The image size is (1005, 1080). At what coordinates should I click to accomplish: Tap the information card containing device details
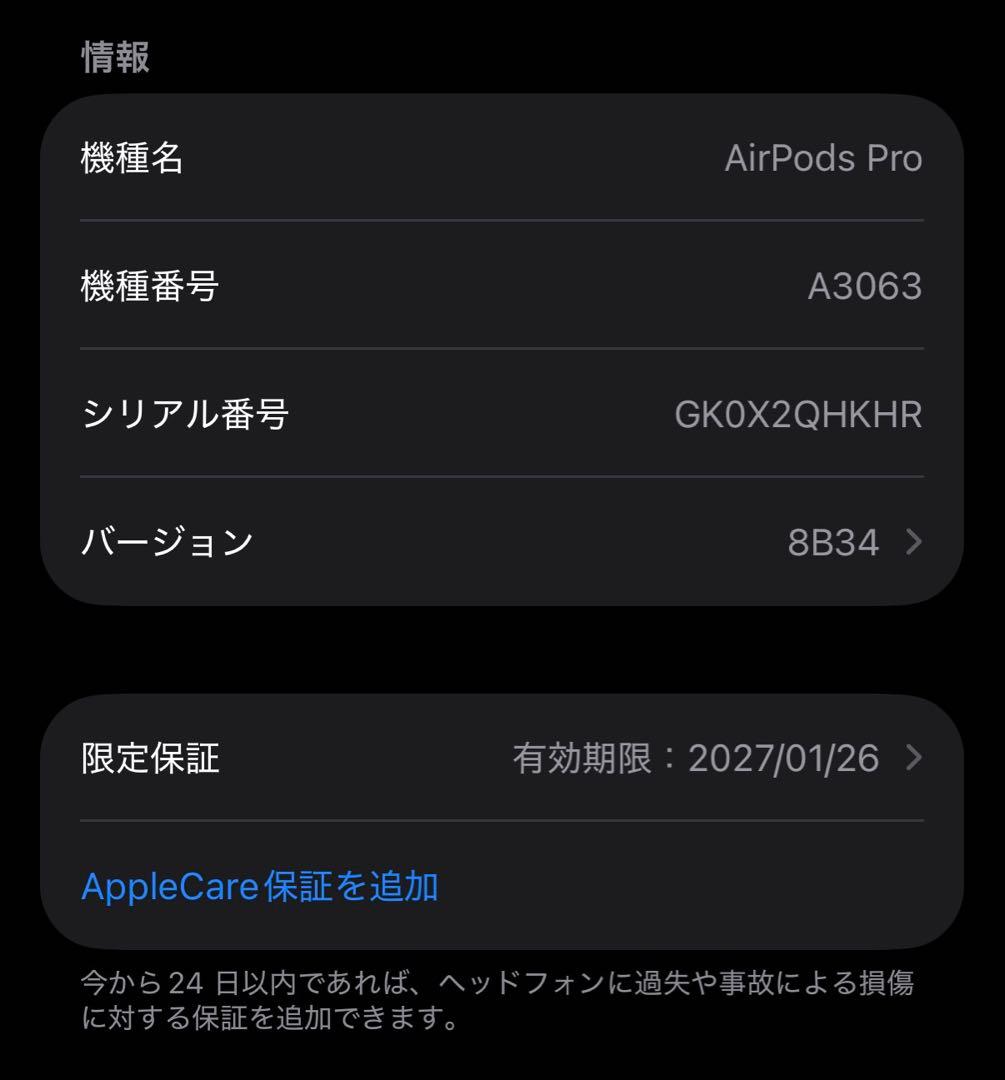pos(500,350)
